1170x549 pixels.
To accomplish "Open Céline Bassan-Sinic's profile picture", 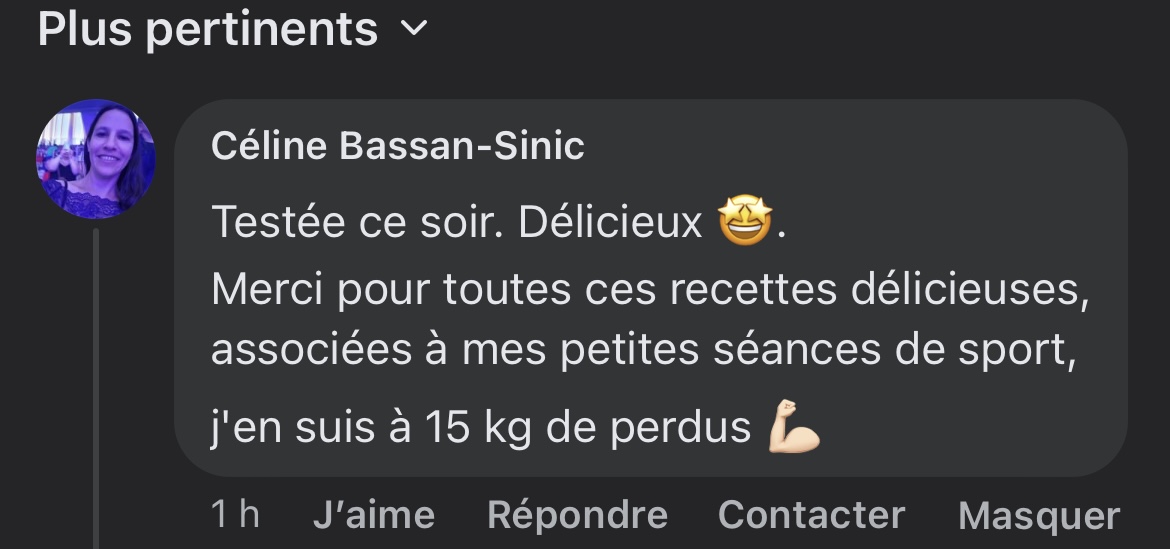I will pyautogui.click(x=96, y=160).
